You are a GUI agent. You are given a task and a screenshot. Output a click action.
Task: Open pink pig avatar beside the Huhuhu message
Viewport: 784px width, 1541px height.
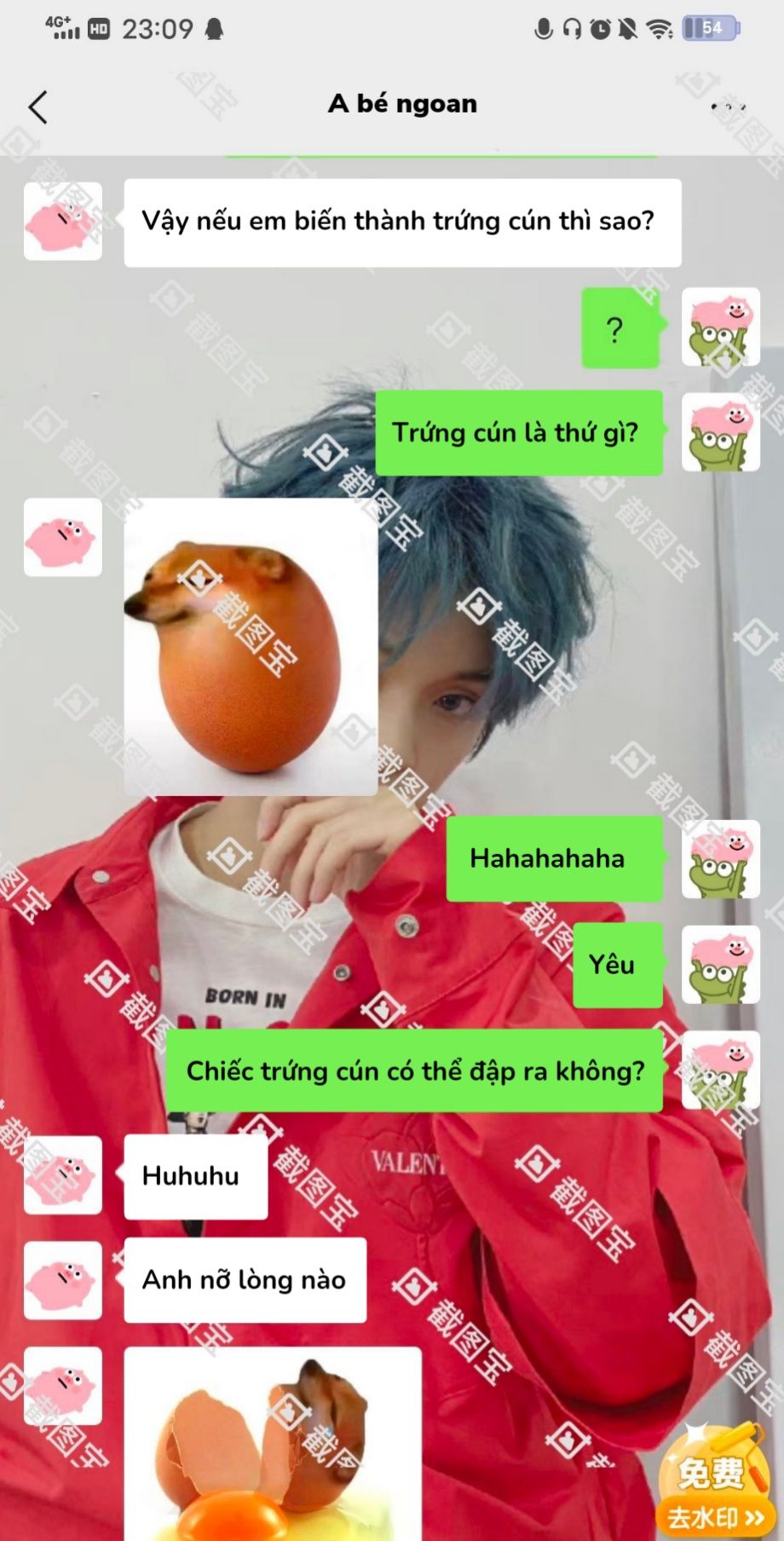pos(63,1175)
